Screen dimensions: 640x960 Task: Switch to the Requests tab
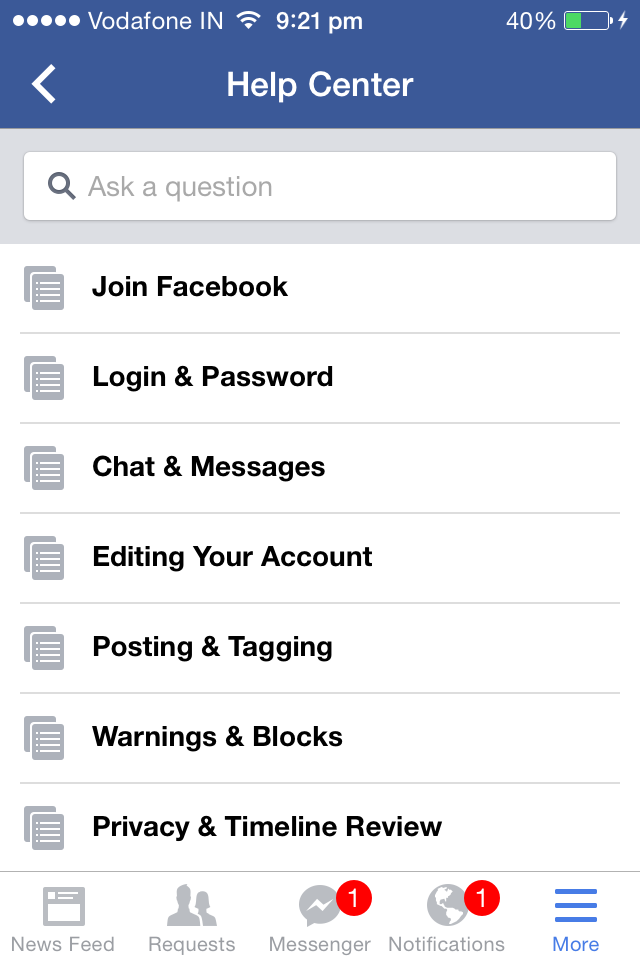click(191, 918)
